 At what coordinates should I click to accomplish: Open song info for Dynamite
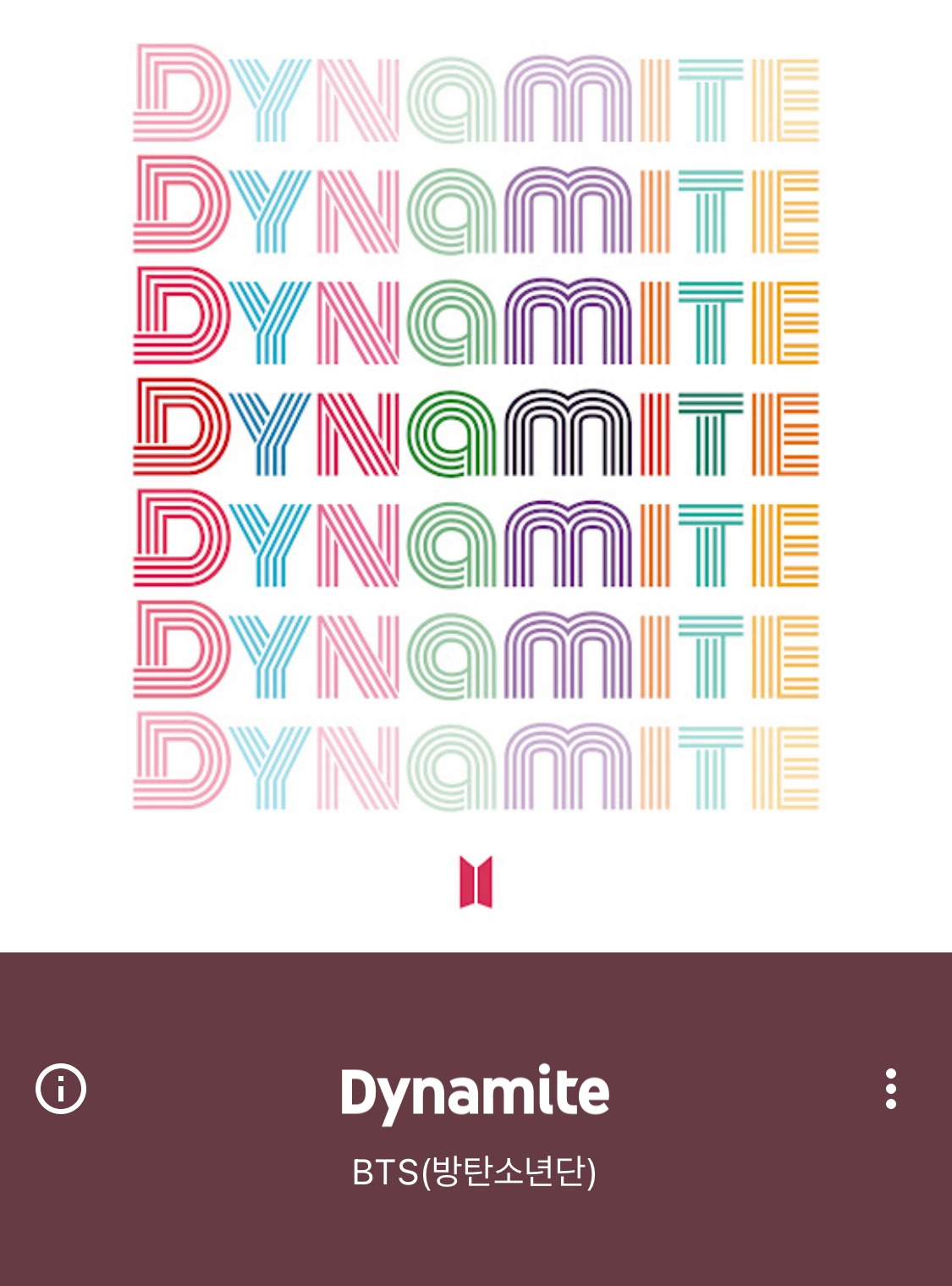61,1088
